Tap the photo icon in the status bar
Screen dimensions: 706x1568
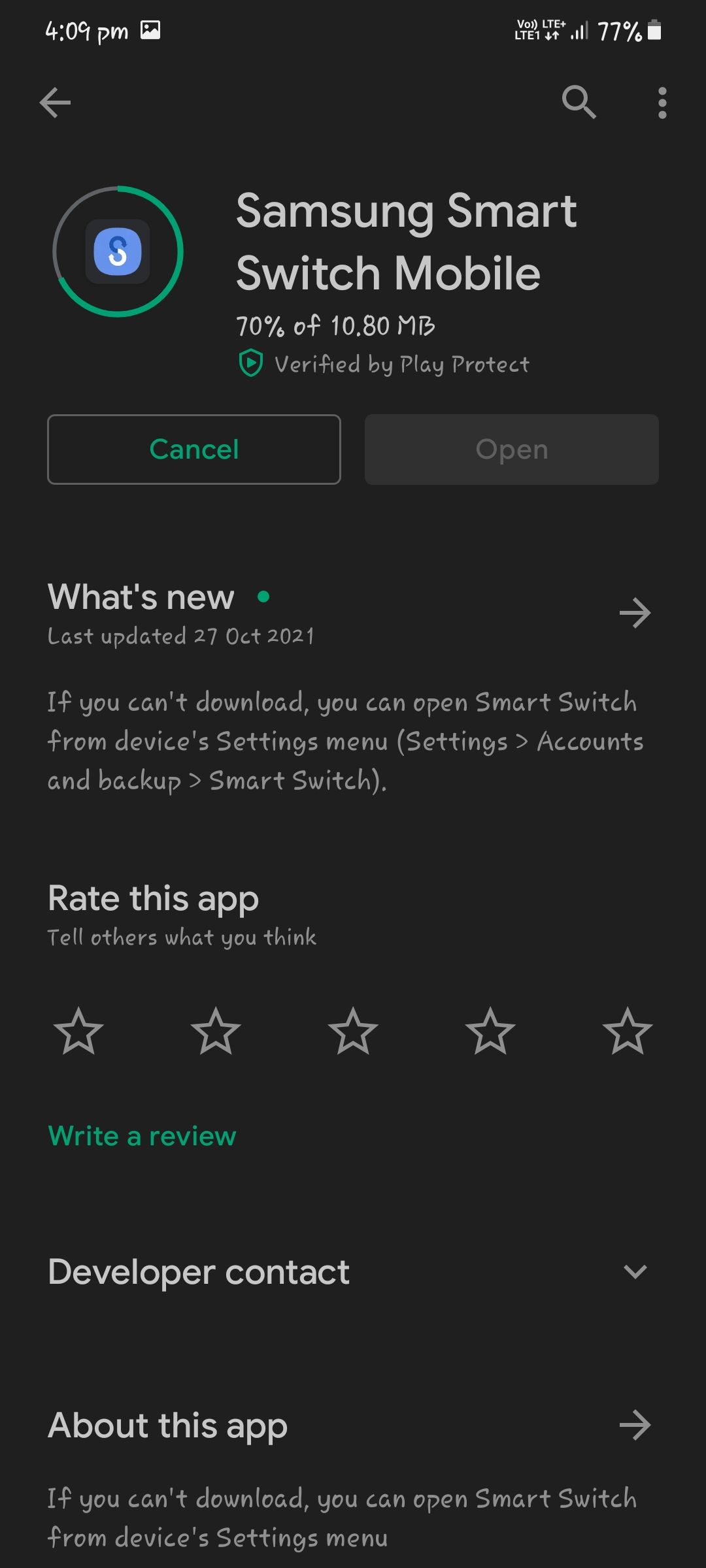coord(151,30)
